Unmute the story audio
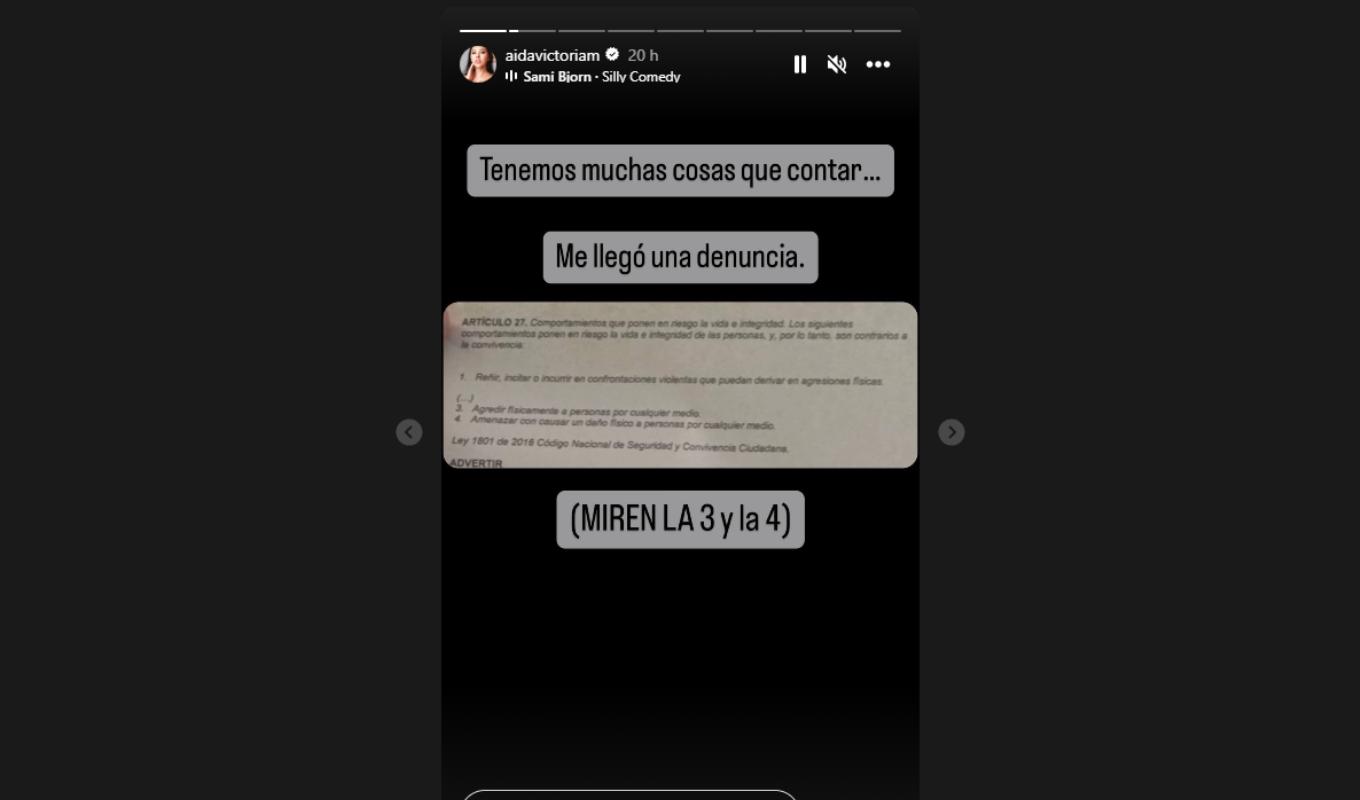The image size is (1360, 800). pyautogui.click(x=837, y=65)
